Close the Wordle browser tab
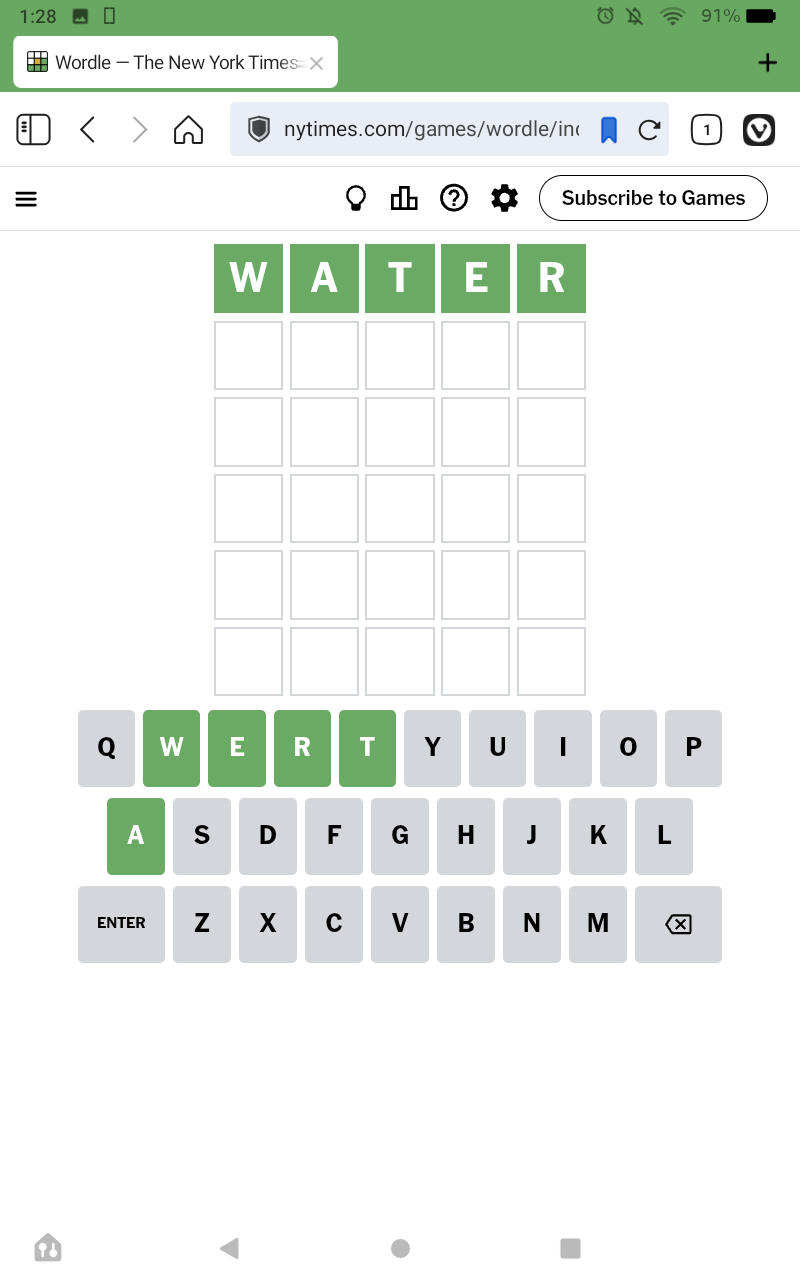800x1280 pixels. pos(316,63)
